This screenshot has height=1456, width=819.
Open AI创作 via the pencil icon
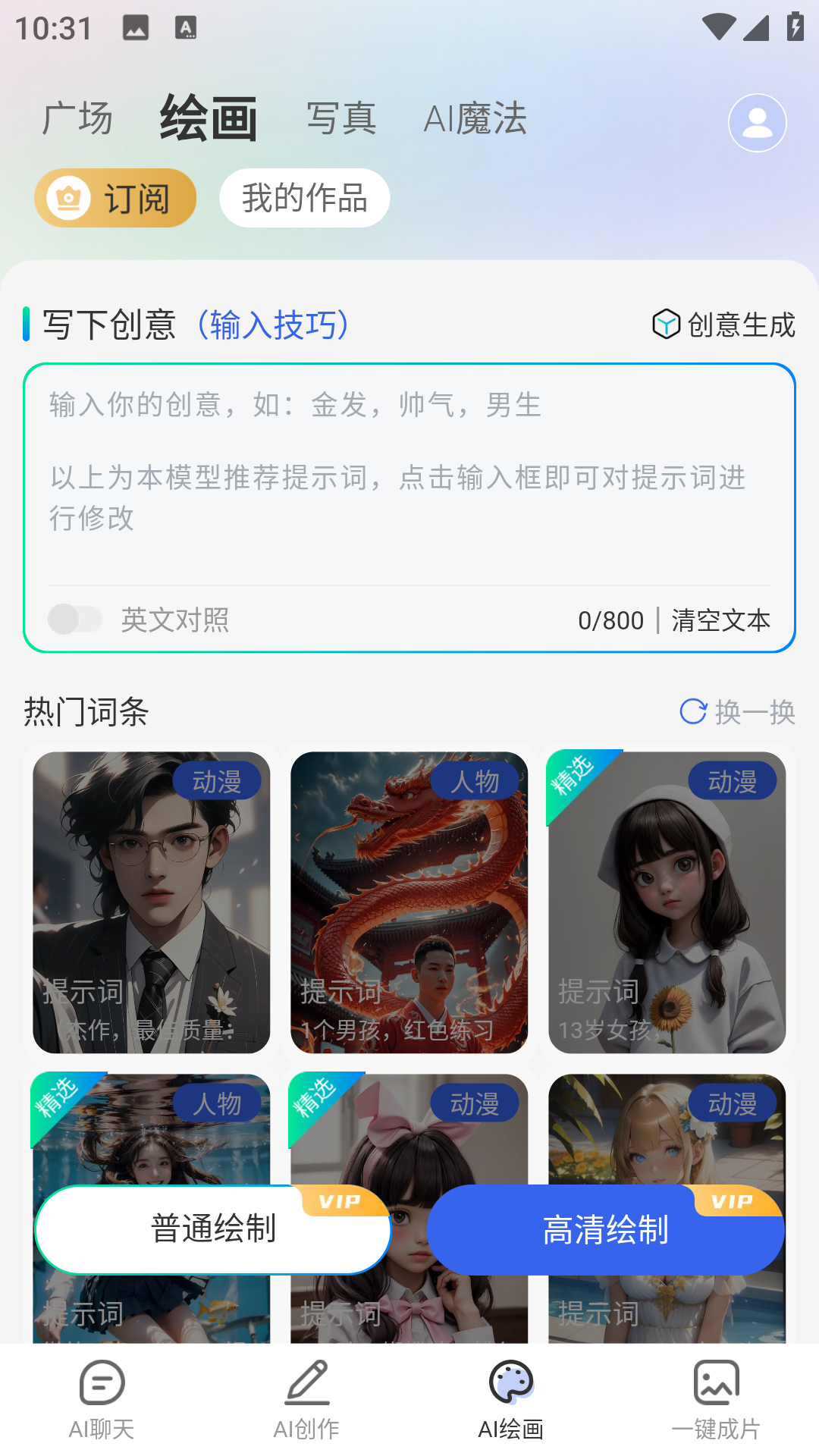pyautogui.click(x=307, y=1383)
